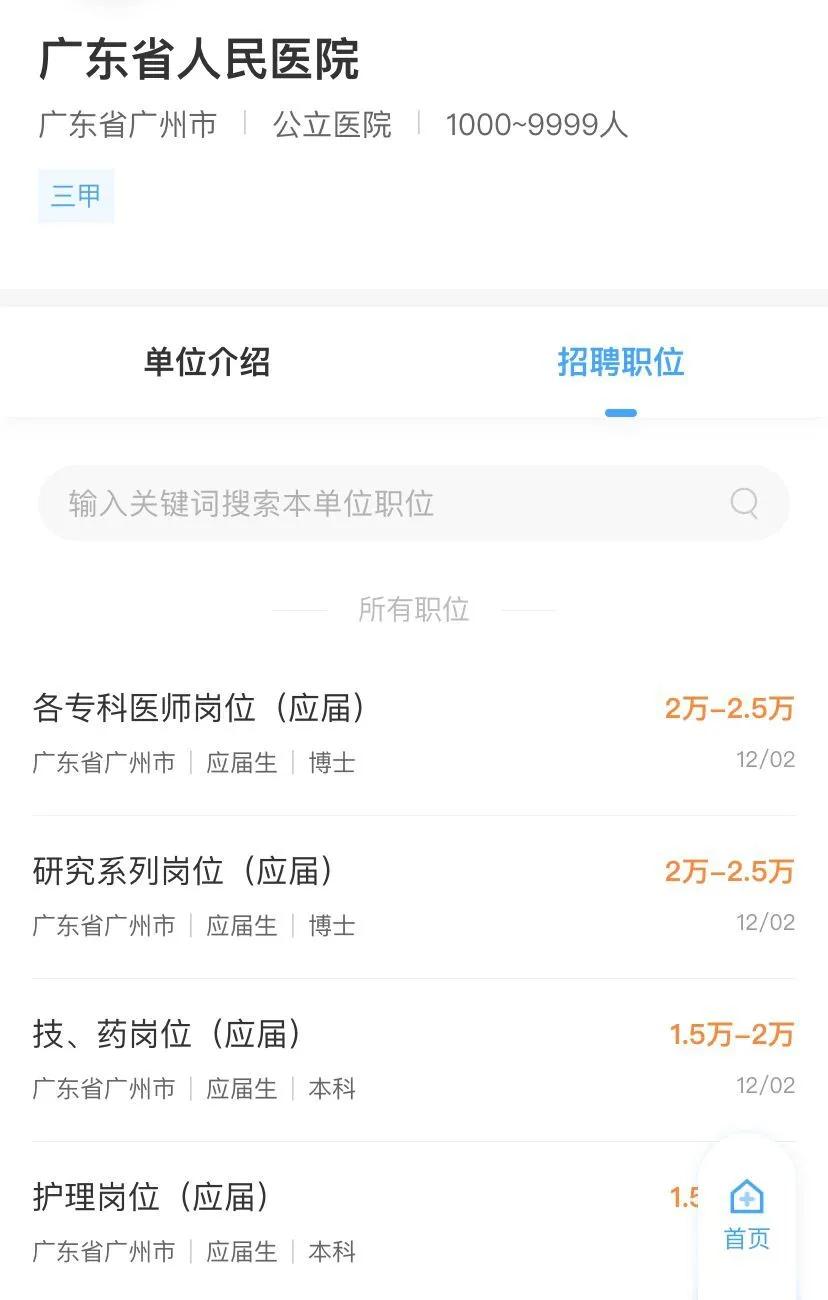
Task: Open the 各专科医师岗位（应届）job listing
Action: pos(200,709)
